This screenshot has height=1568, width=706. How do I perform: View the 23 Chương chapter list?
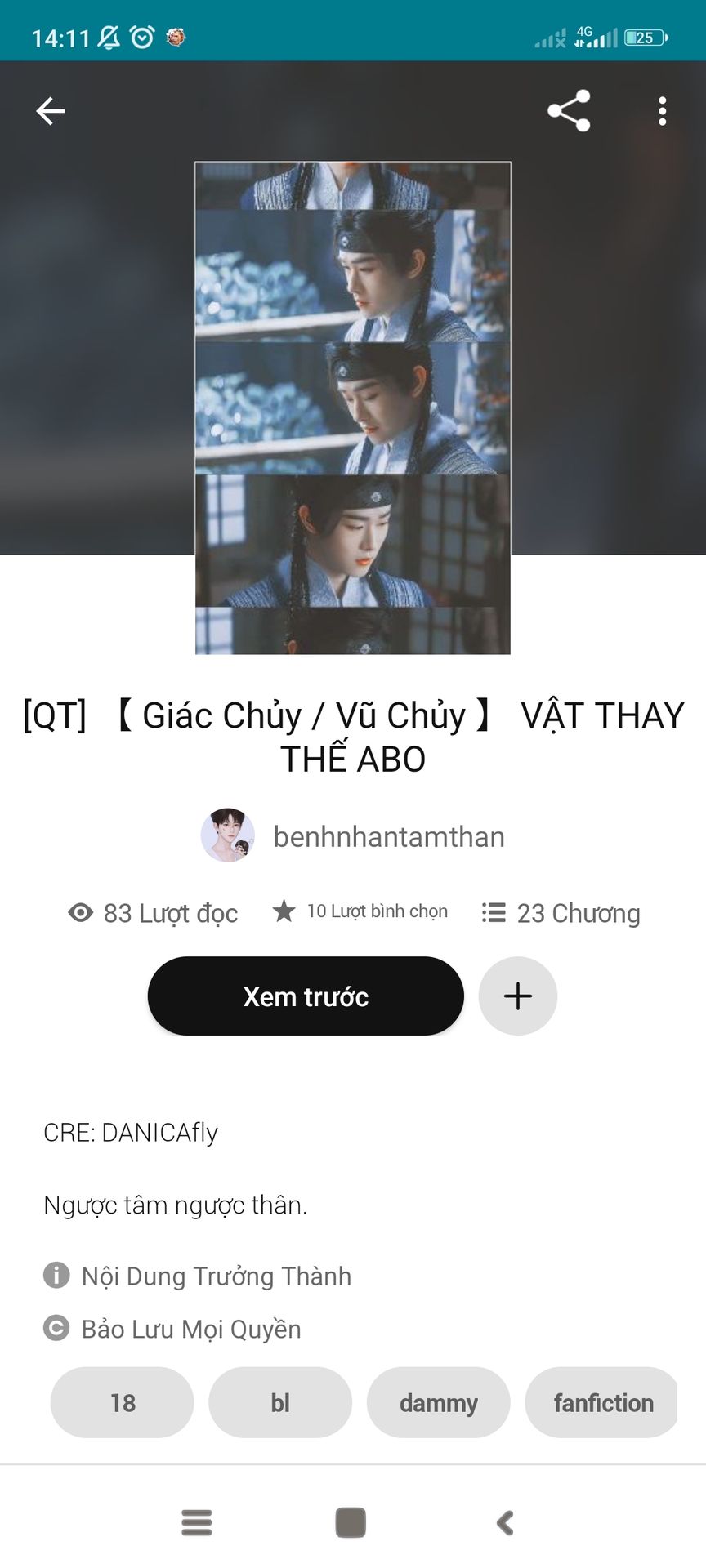[x=561, y=913]
